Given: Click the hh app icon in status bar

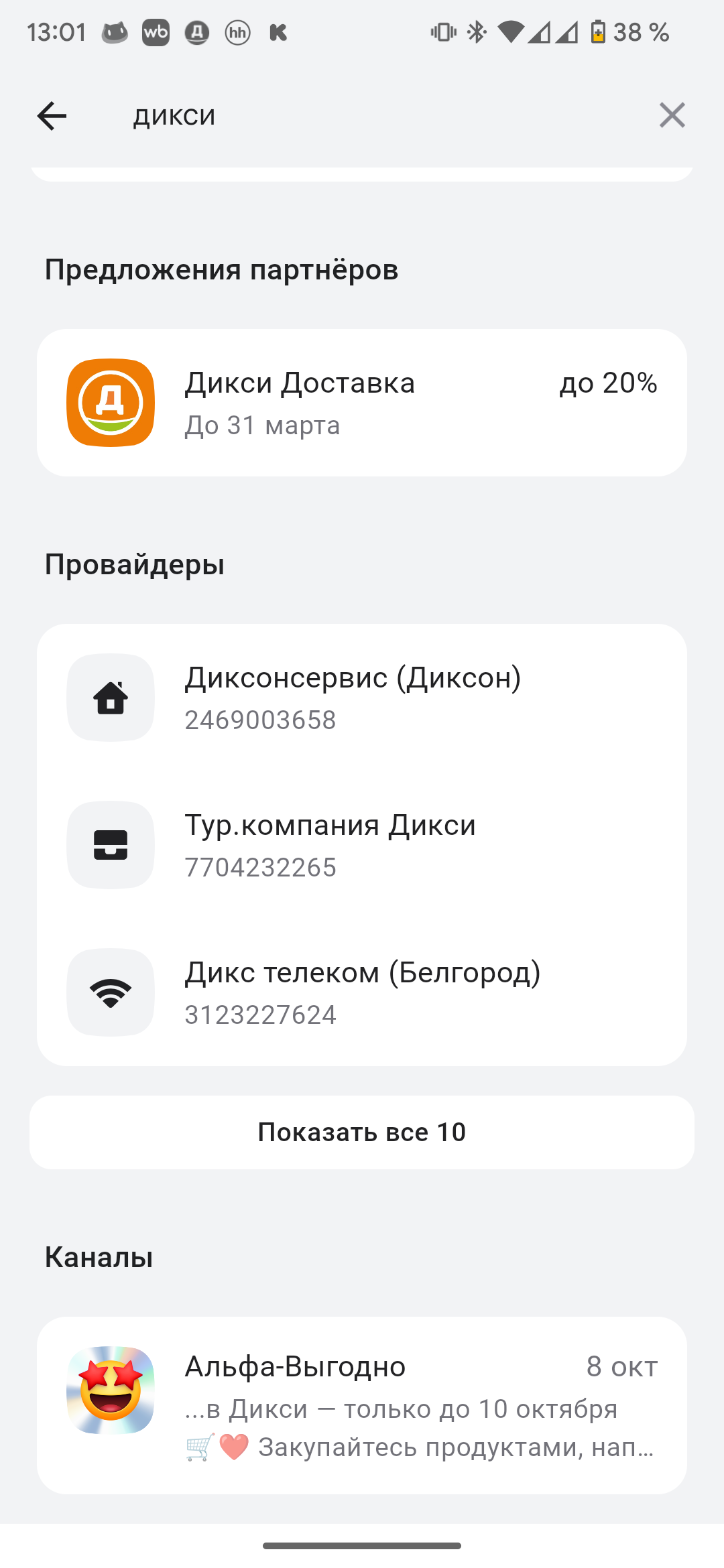Looking at the screenshot, I should coord(237,31).
